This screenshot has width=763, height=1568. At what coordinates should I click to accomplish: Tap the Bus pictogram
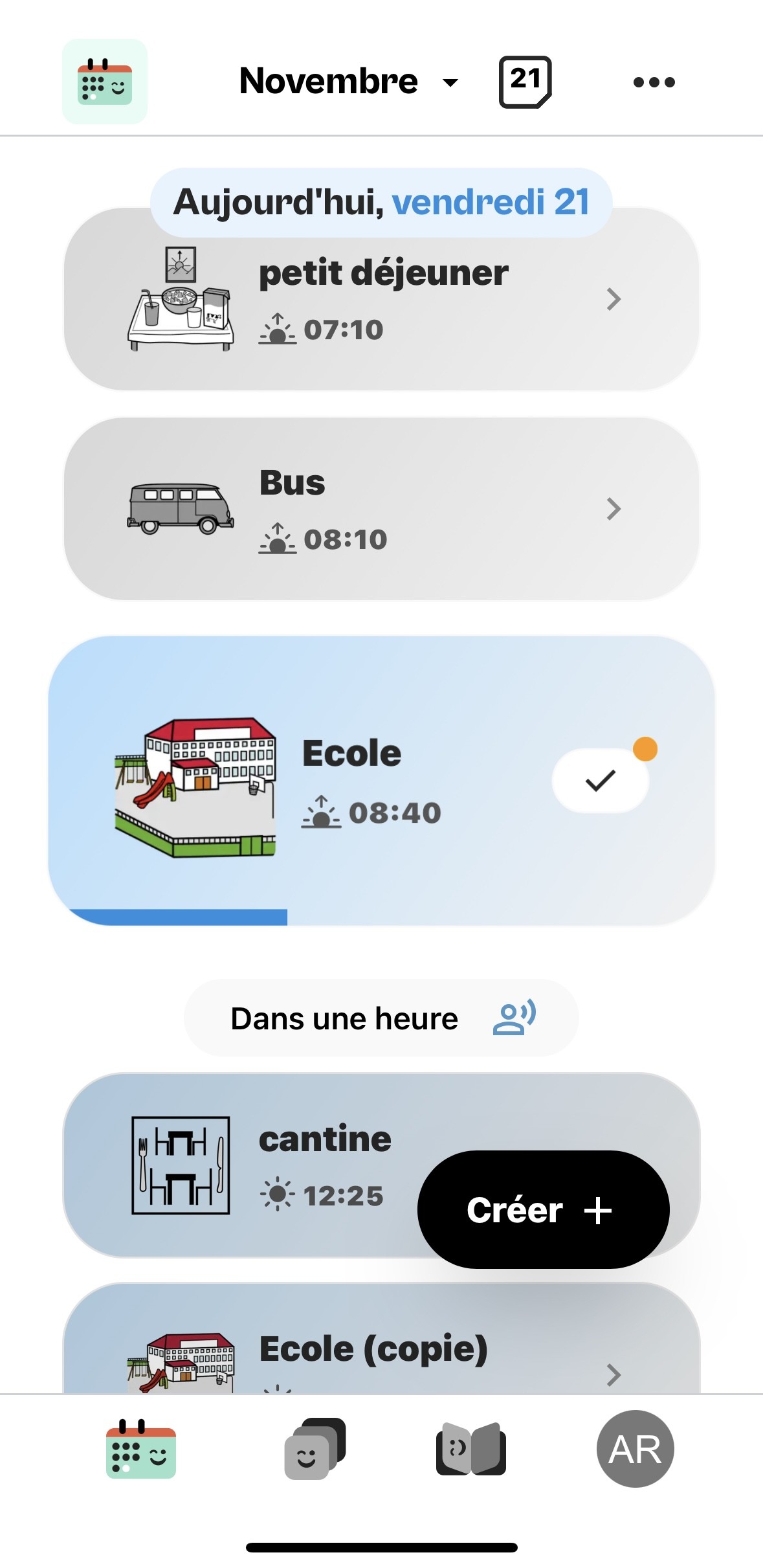(179, 508)
